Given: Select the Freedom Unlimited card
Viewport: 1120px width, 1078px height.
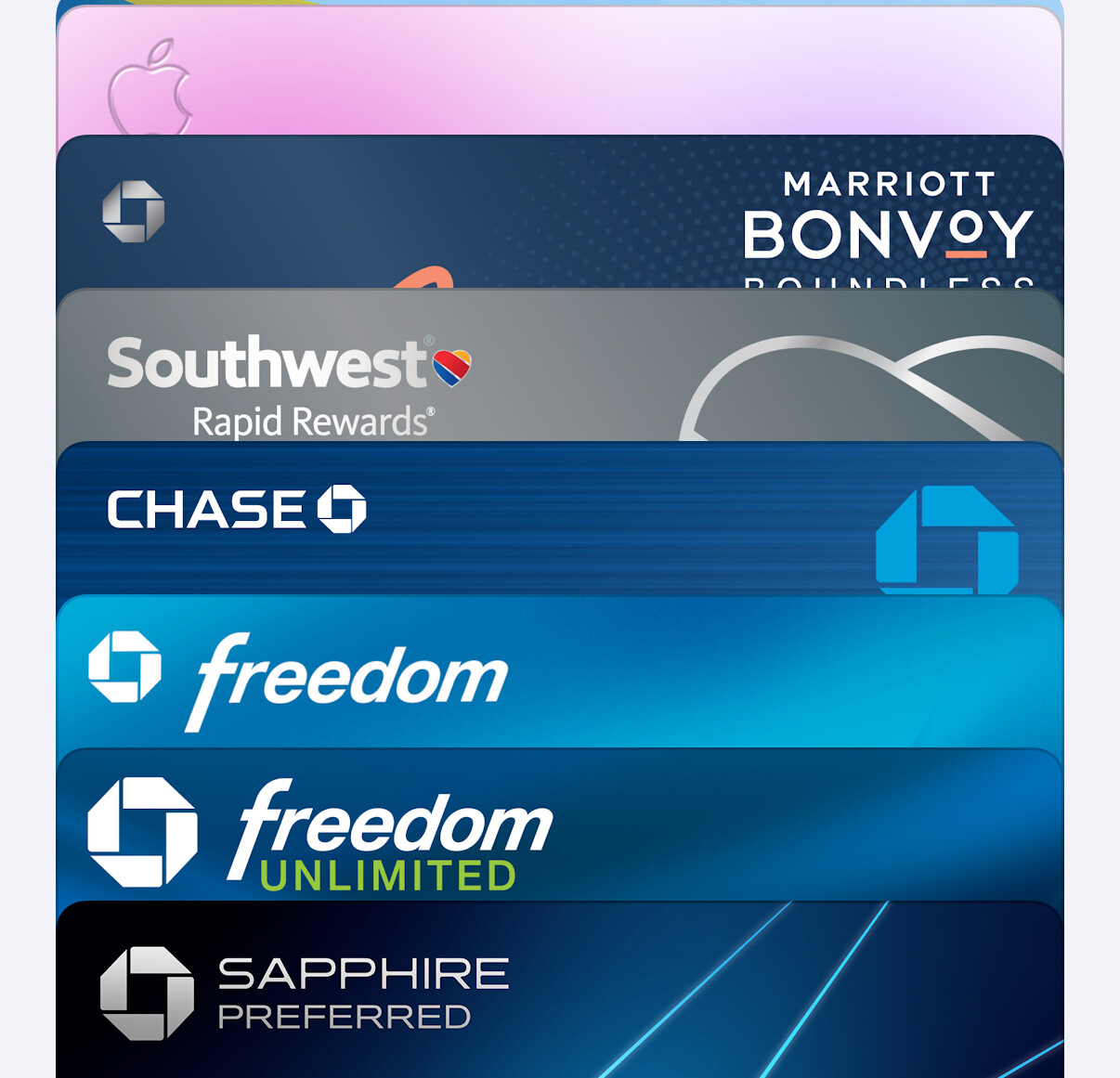Looking at the screenshot, I should click(559, 826).
